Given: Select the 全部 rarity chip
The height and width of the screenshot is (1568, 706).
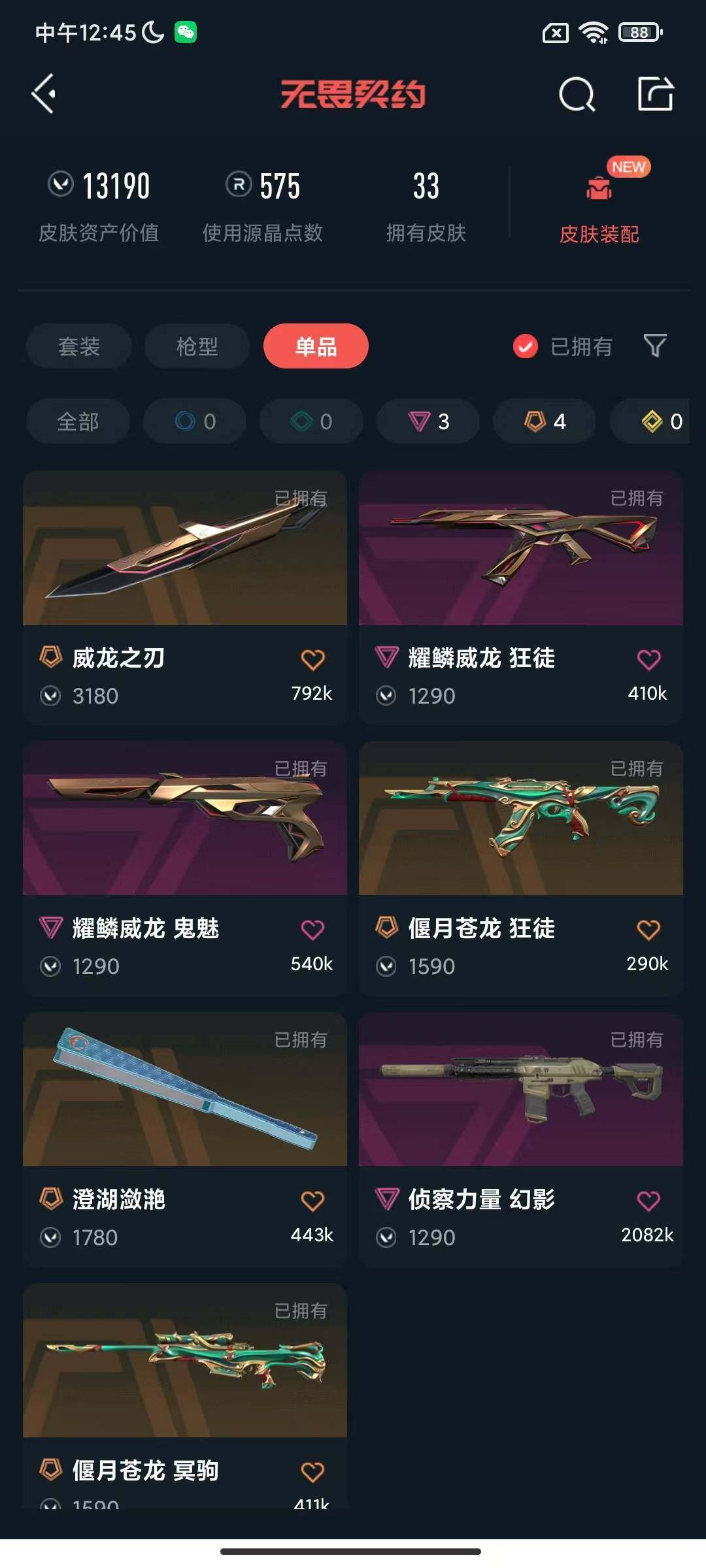Looking at the screenshot, I should (x=78, y=421).
